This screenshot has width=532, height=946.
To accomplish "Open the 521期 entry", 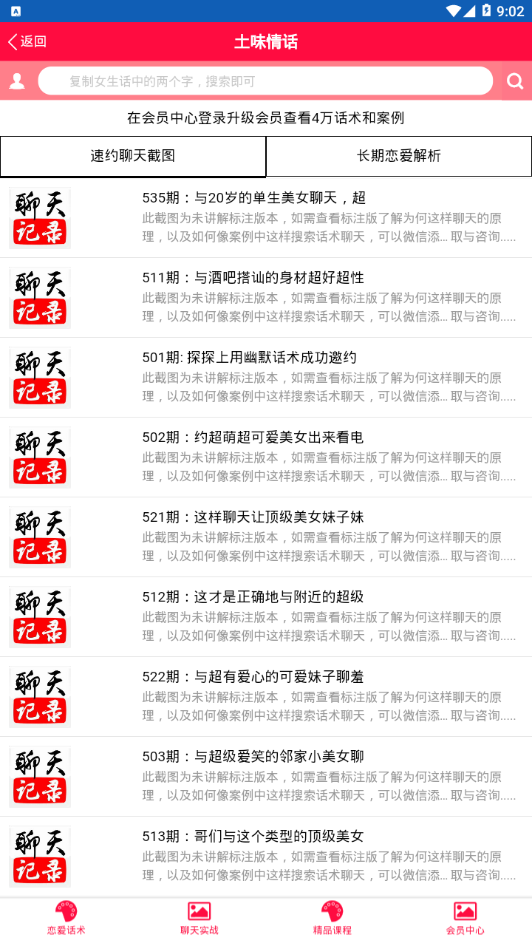I will tap(266, 537).
